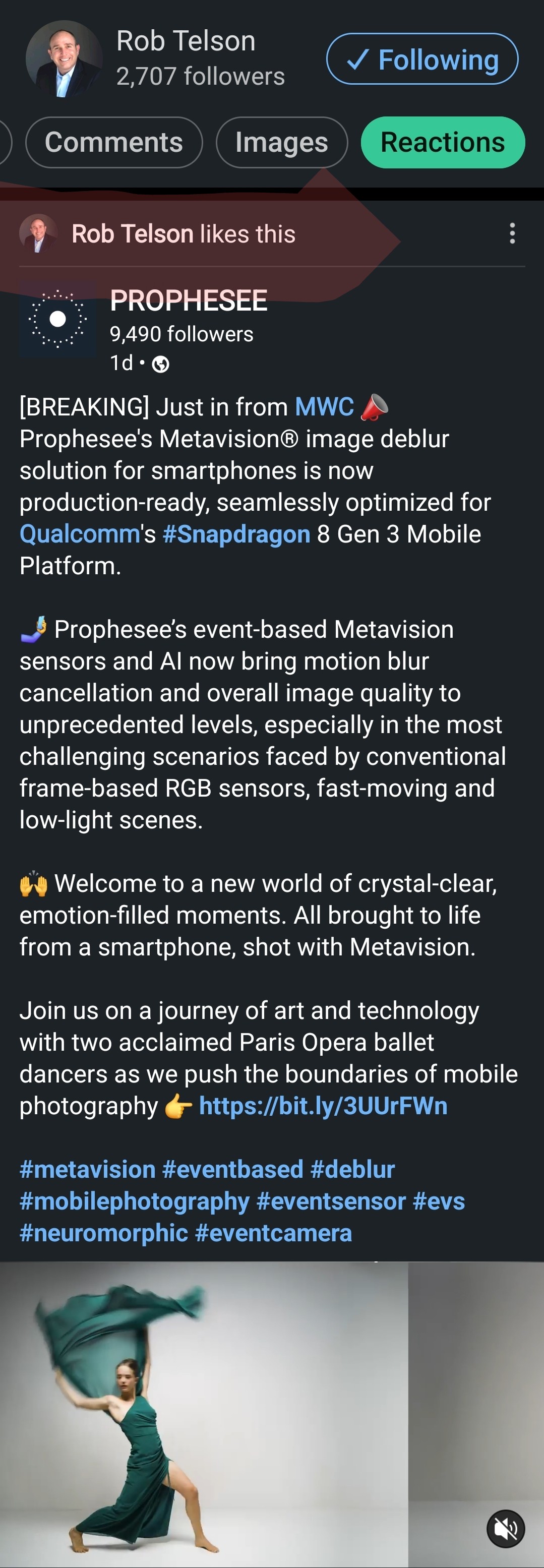Switch to the Comments filter

click(114, 143)
